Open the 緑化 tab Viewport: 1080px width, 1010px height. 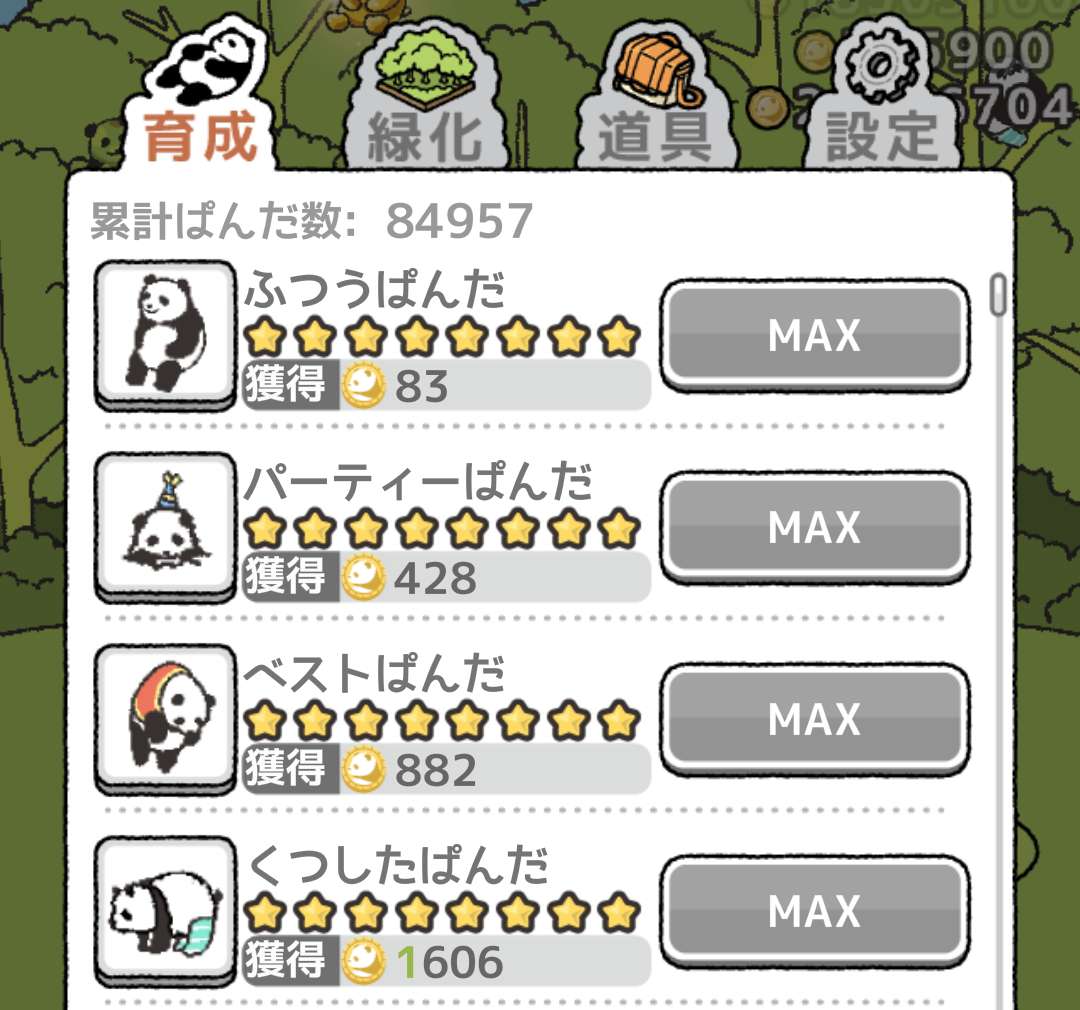pyautogui.click(x=427, y=105)
